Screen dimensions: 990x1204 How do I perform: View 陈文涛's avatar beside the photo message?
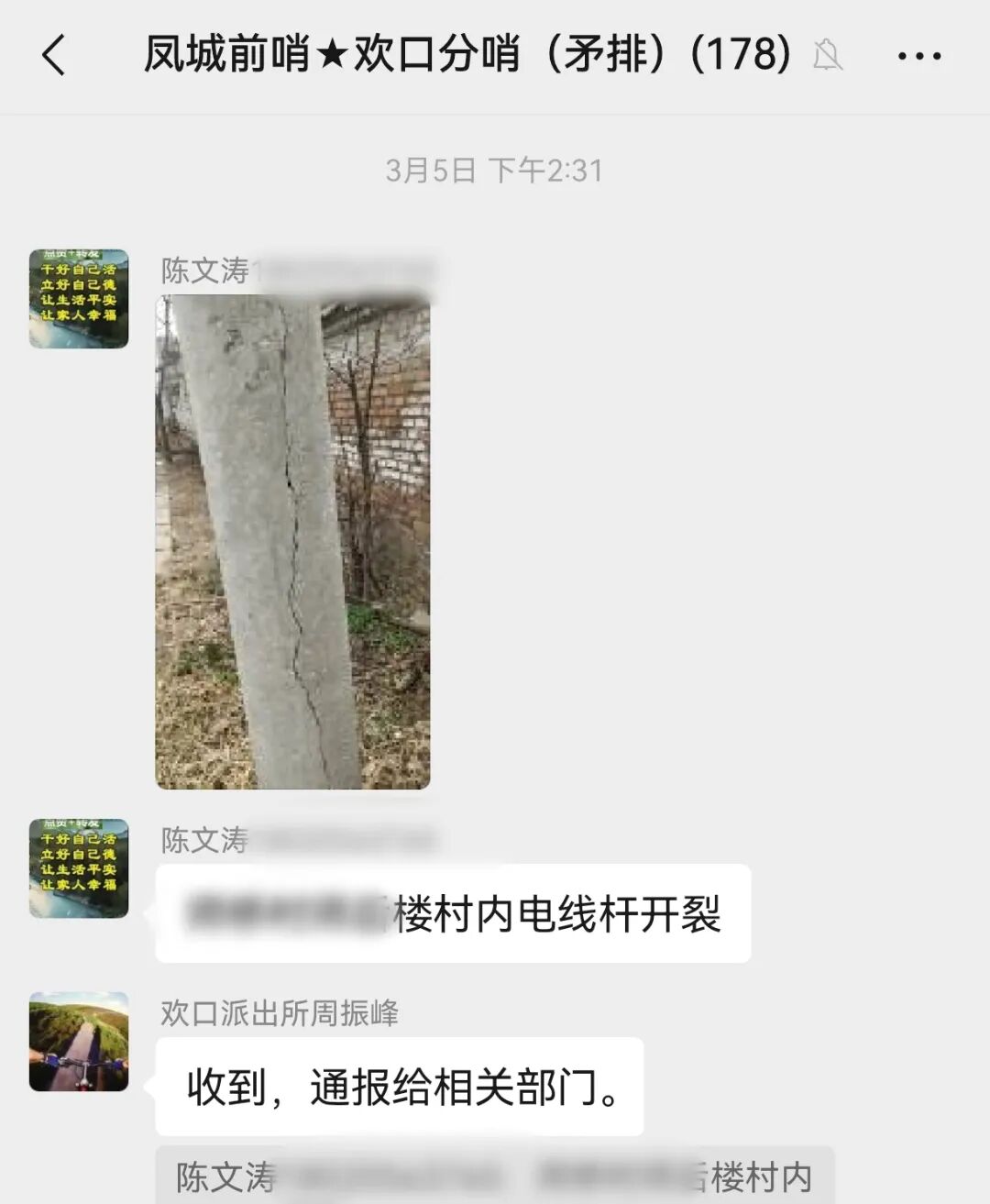click(x=79, y=299)
